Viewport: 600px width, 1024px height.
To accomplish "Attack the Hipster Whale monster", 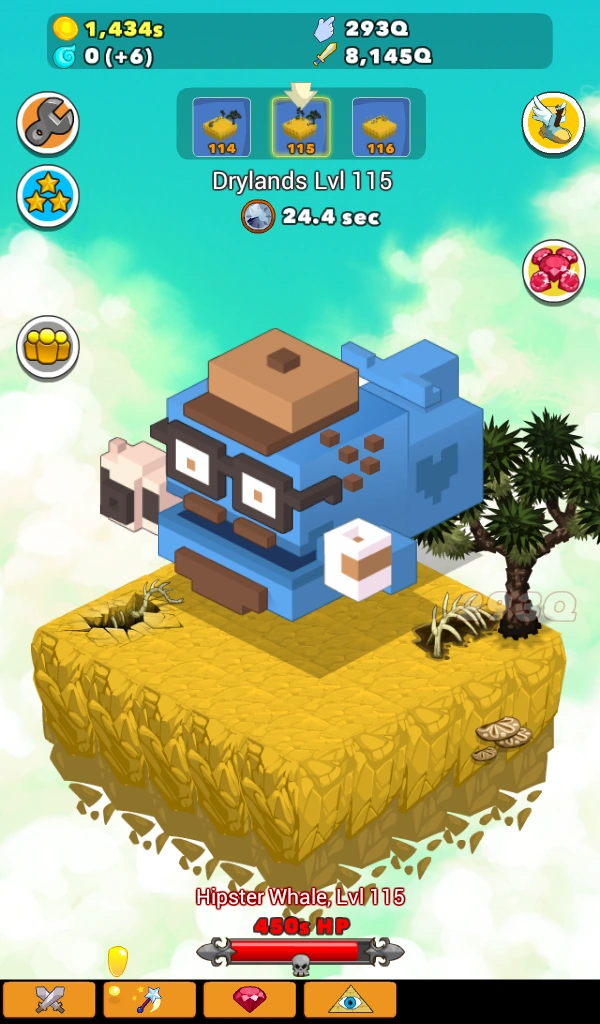I will coord(307,477).
